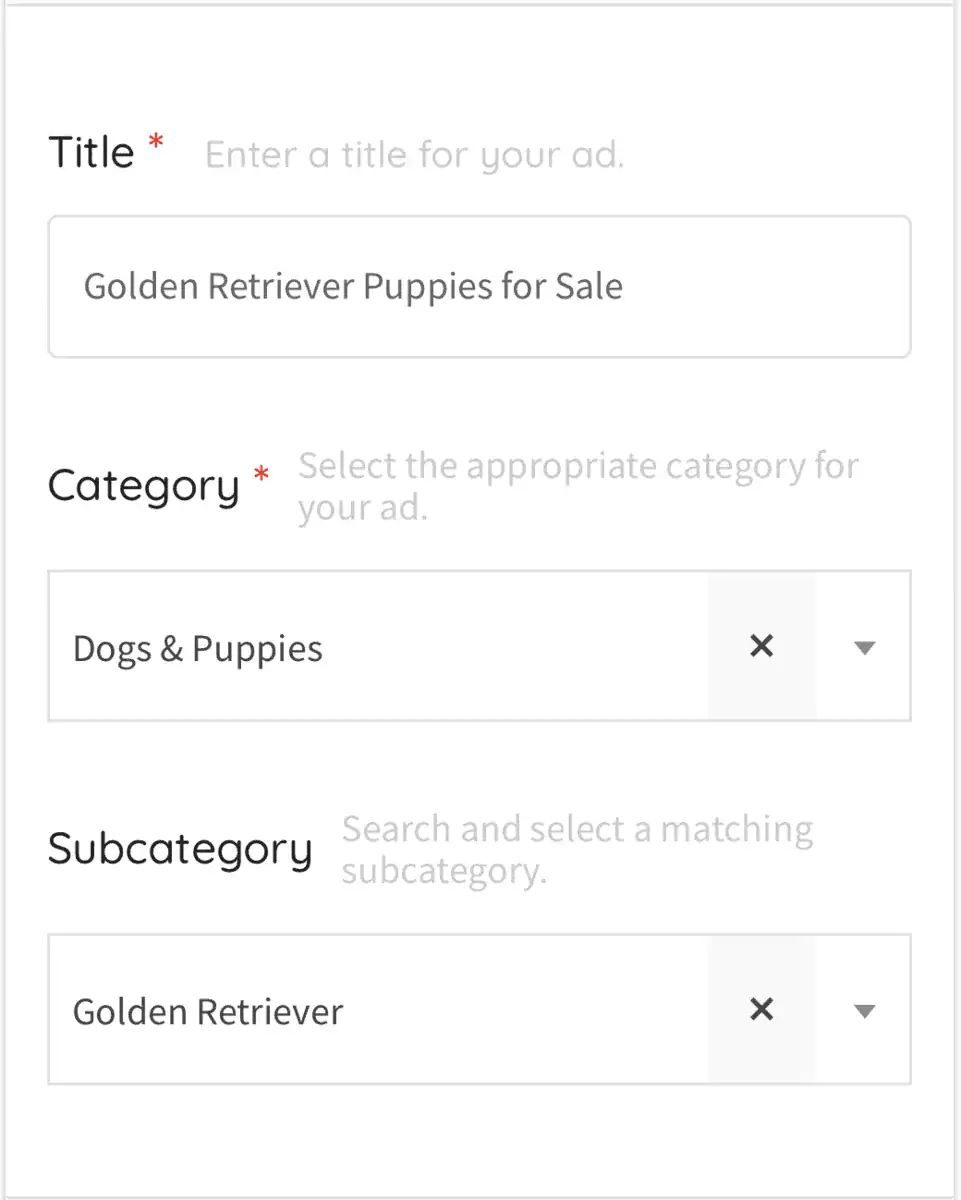Expand the Subcategory dropdown arrow
Screen dimensions: 961x1200
(864, 1010)
